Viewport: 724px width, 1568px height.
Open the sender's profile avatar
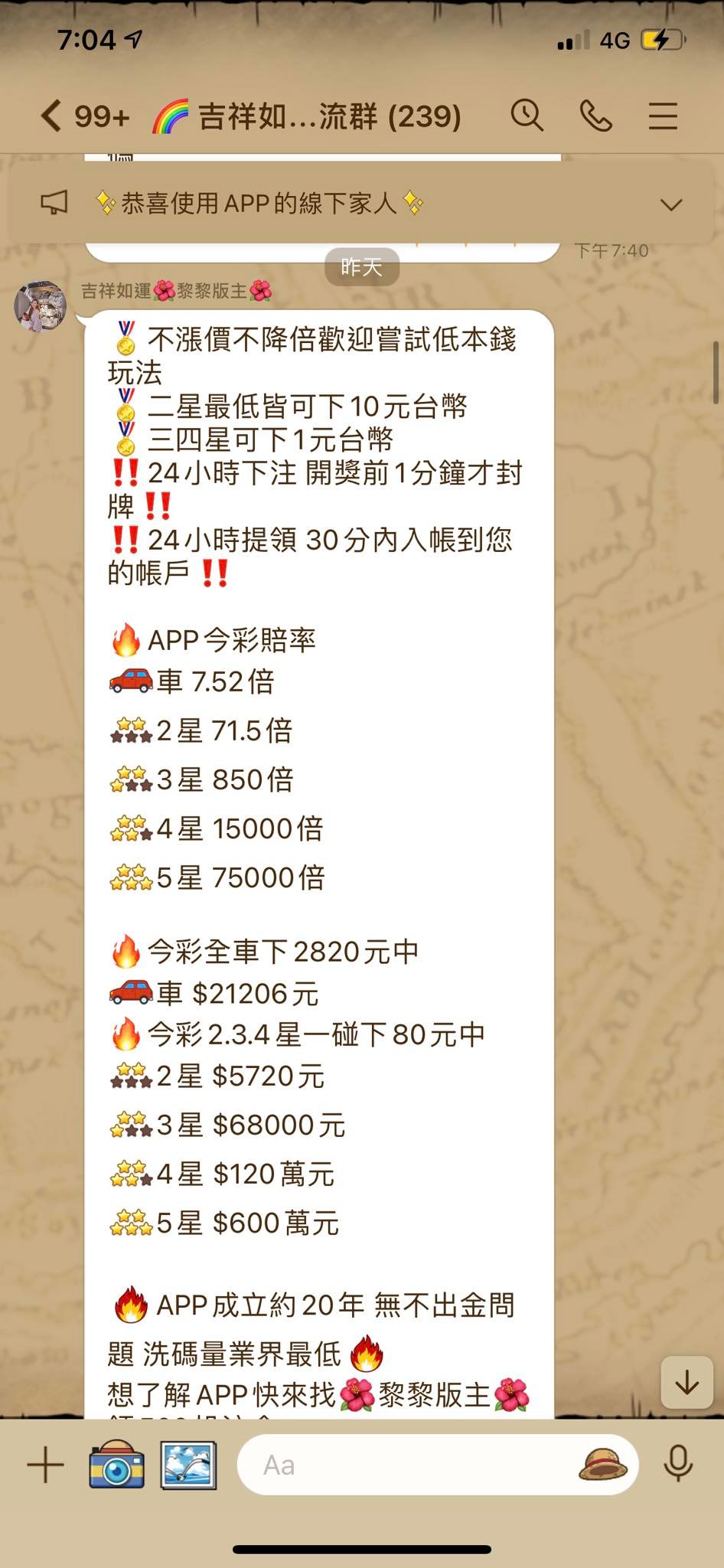[41, 305]
